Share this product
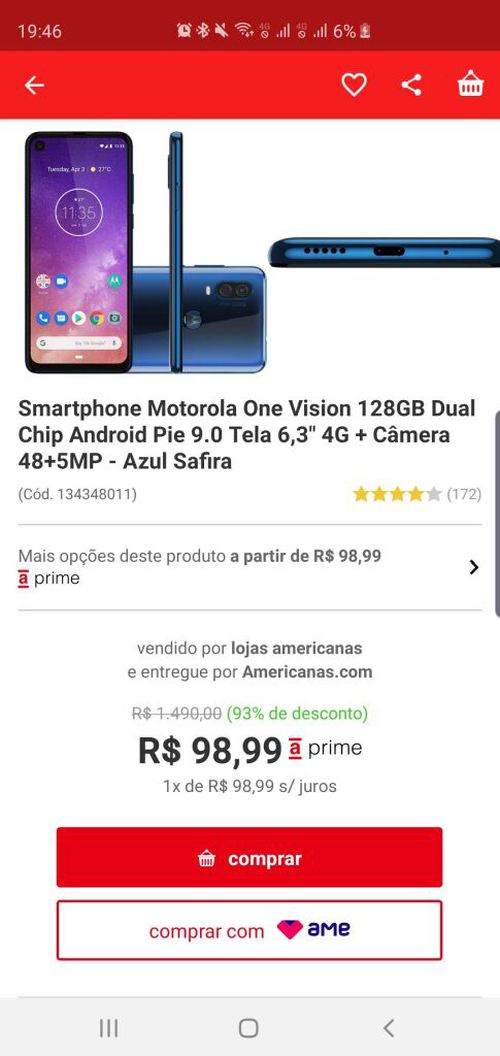This screenshot has height=1056, width=500. click(411, 85)
